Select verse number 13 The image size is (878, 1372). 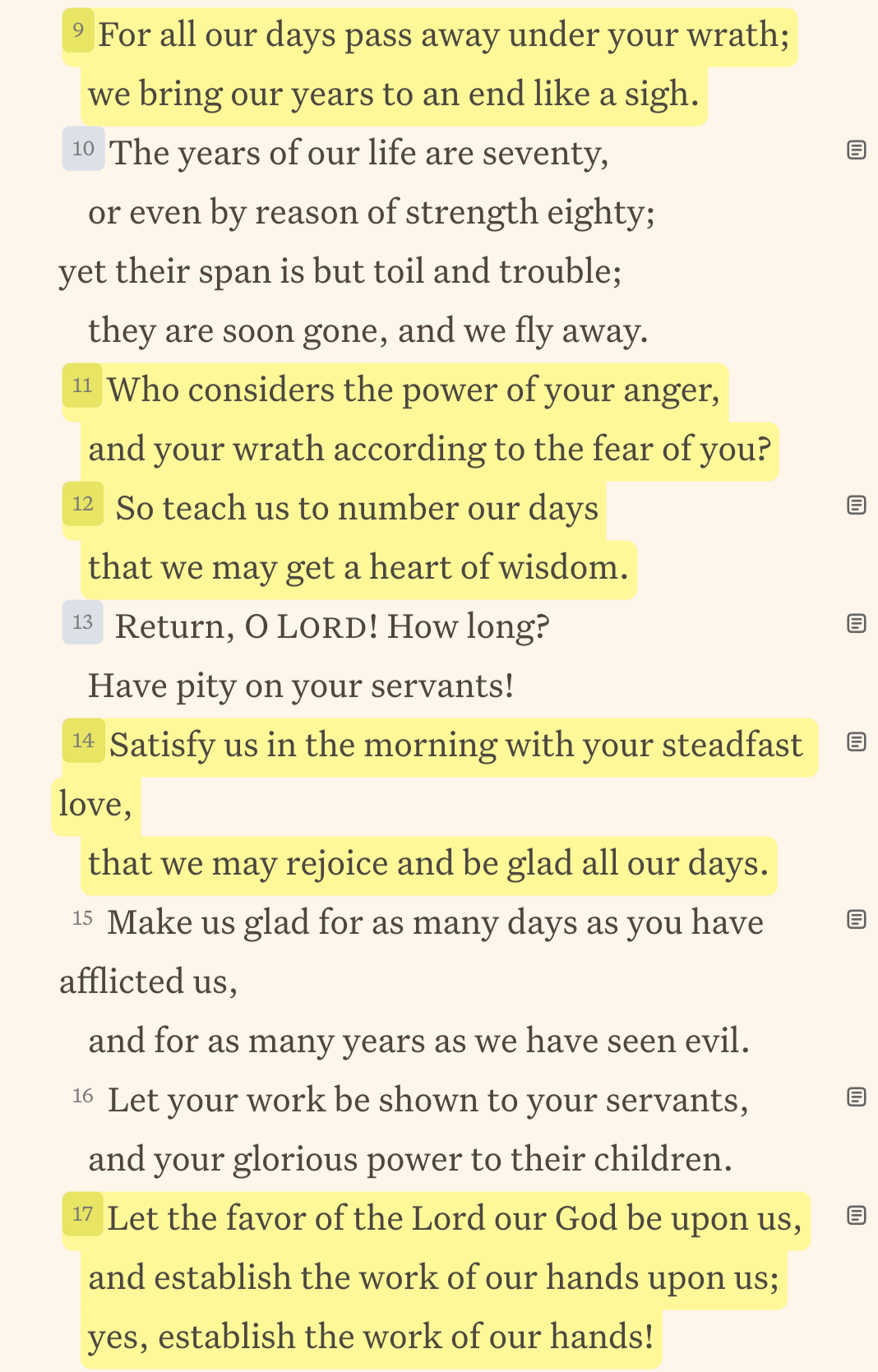click(83, 622)
